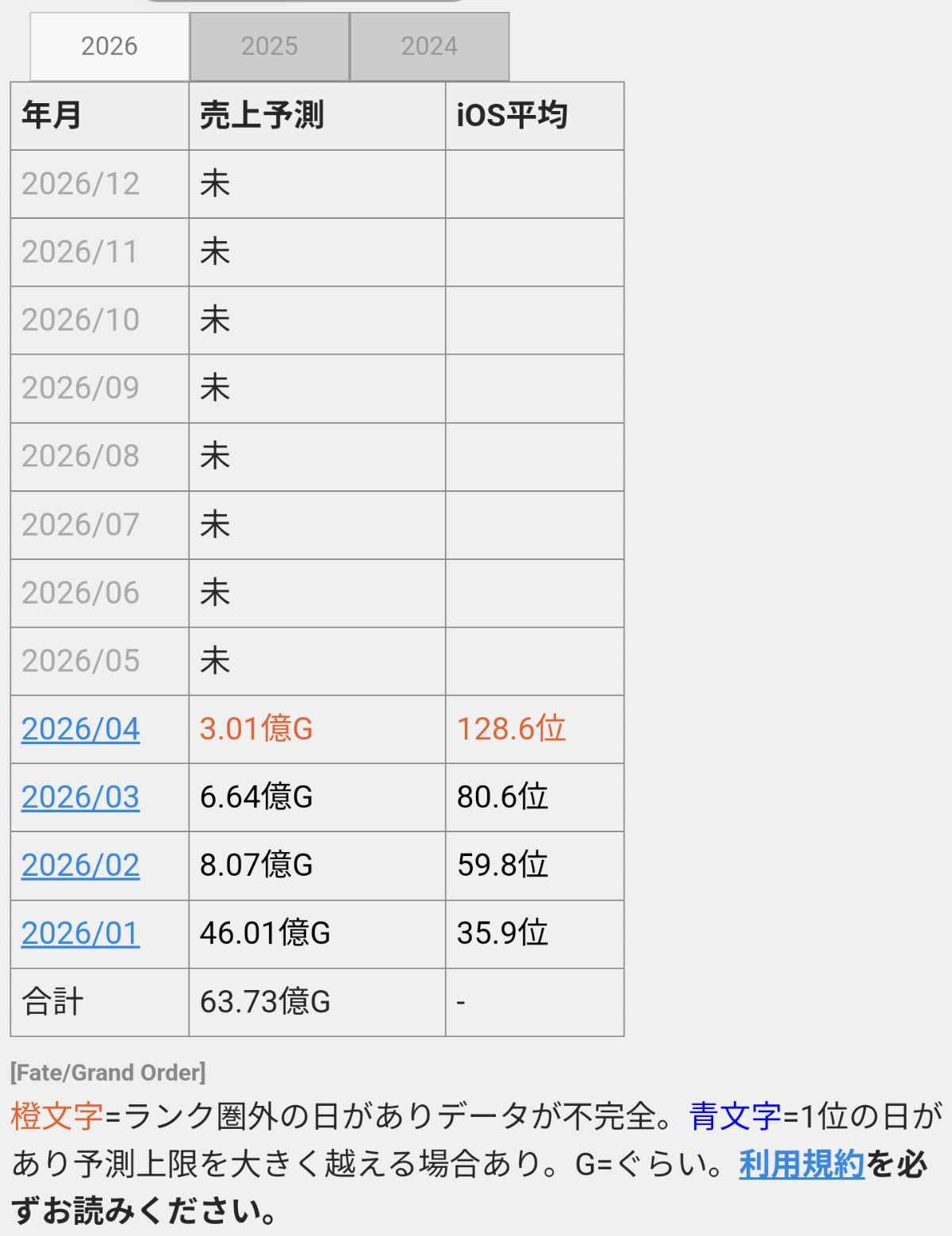Open the 利用規約 terms link
This screenshot has height=1236, width=952.
tap(801, 1164)
